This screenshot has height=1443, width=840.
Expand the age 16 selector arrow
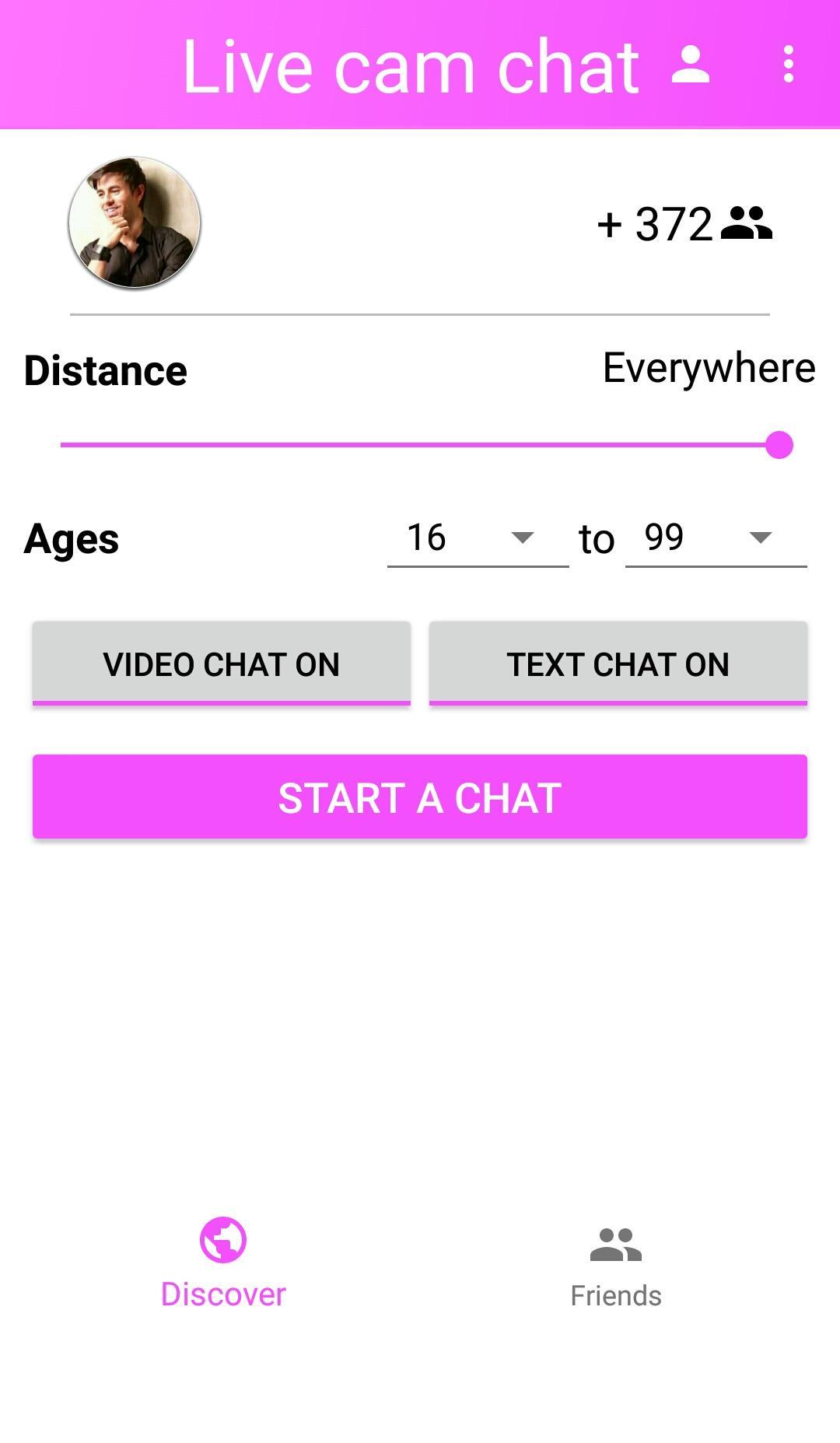pos(523,538)
